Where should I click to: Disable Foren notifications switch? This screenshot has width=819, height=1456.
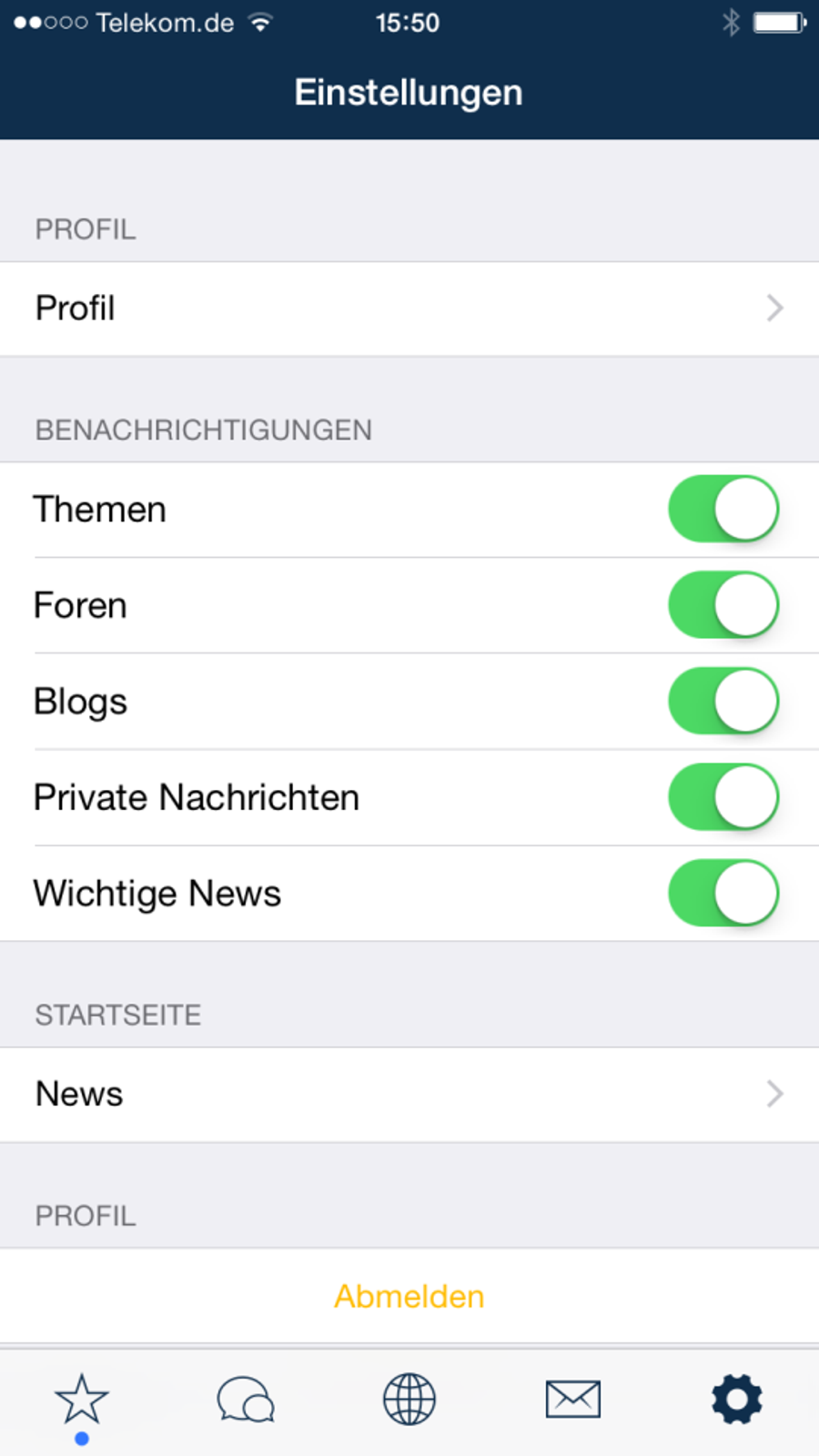(x=723, y=605)
